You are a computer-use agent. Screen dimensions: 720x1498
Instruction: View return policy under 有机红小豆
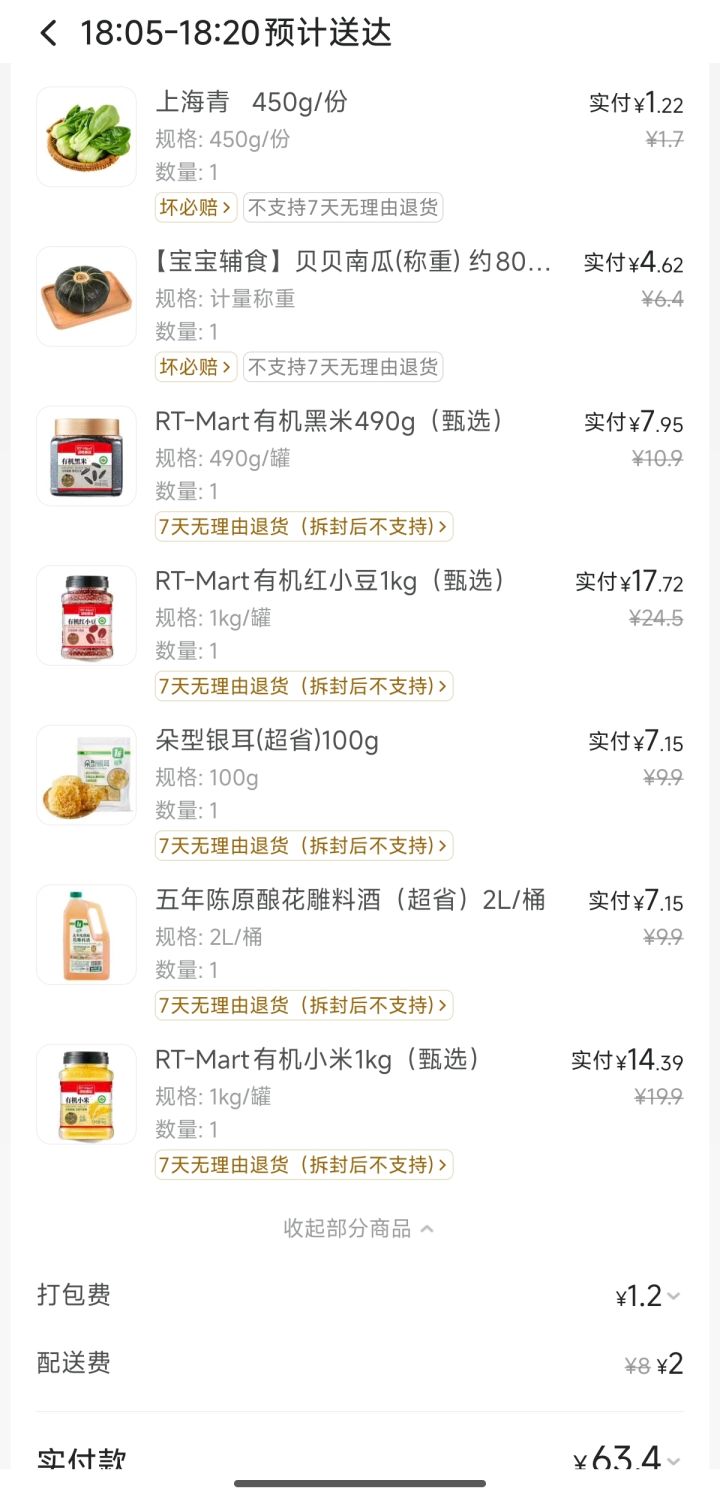[304, 686]
